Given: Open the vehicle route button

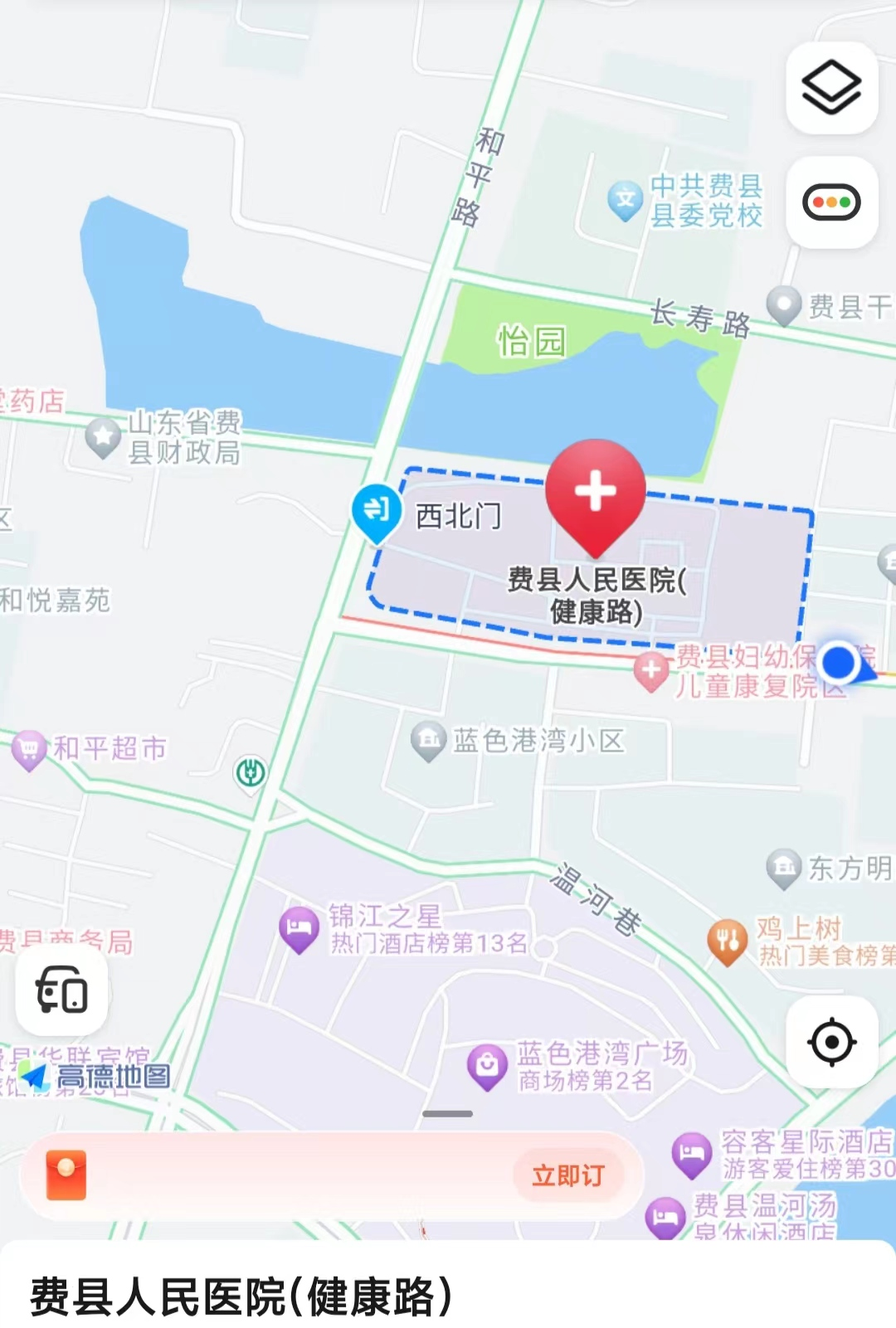Looking at the screenshot, I should click(x=61, y=990).
